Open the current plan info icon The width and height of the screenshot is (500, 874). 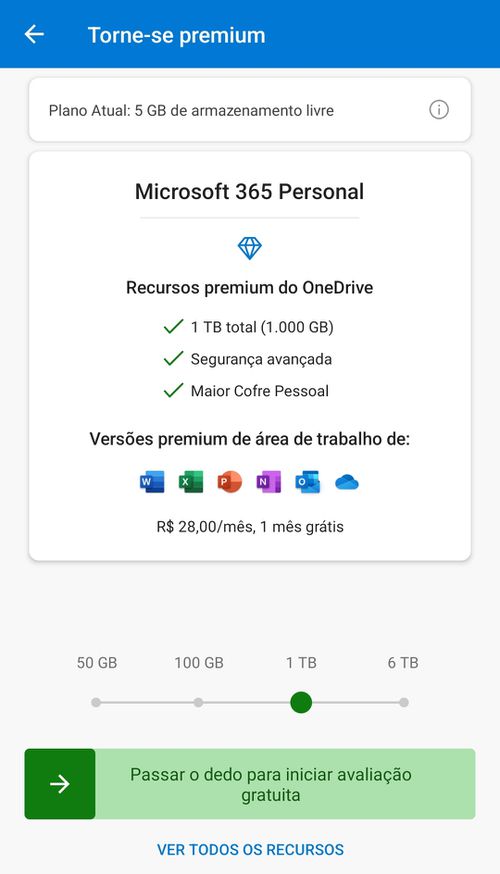tap(439, 110)
